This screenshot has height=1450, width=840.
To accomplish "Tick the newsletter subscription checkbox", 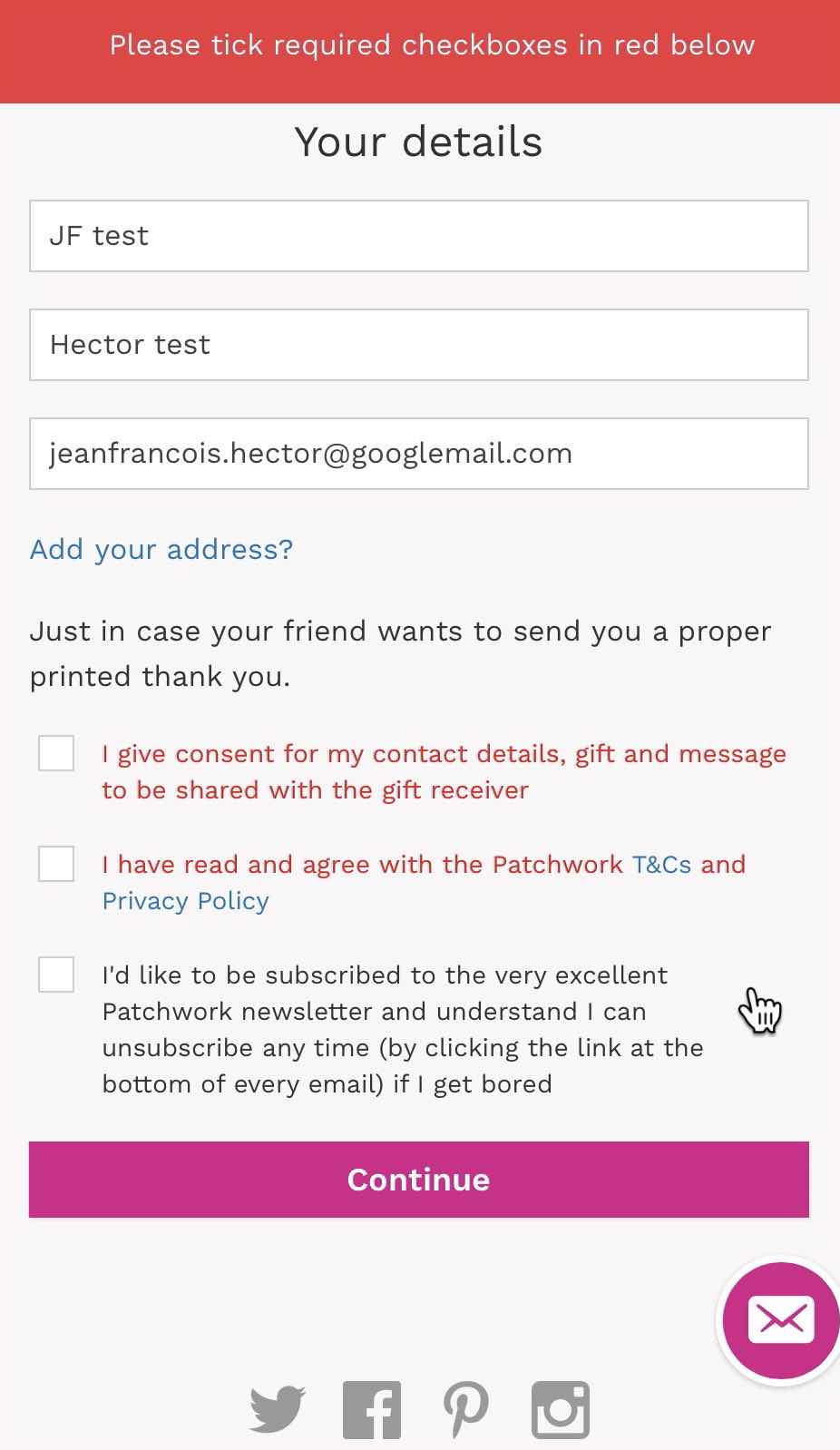I will 56,975.
